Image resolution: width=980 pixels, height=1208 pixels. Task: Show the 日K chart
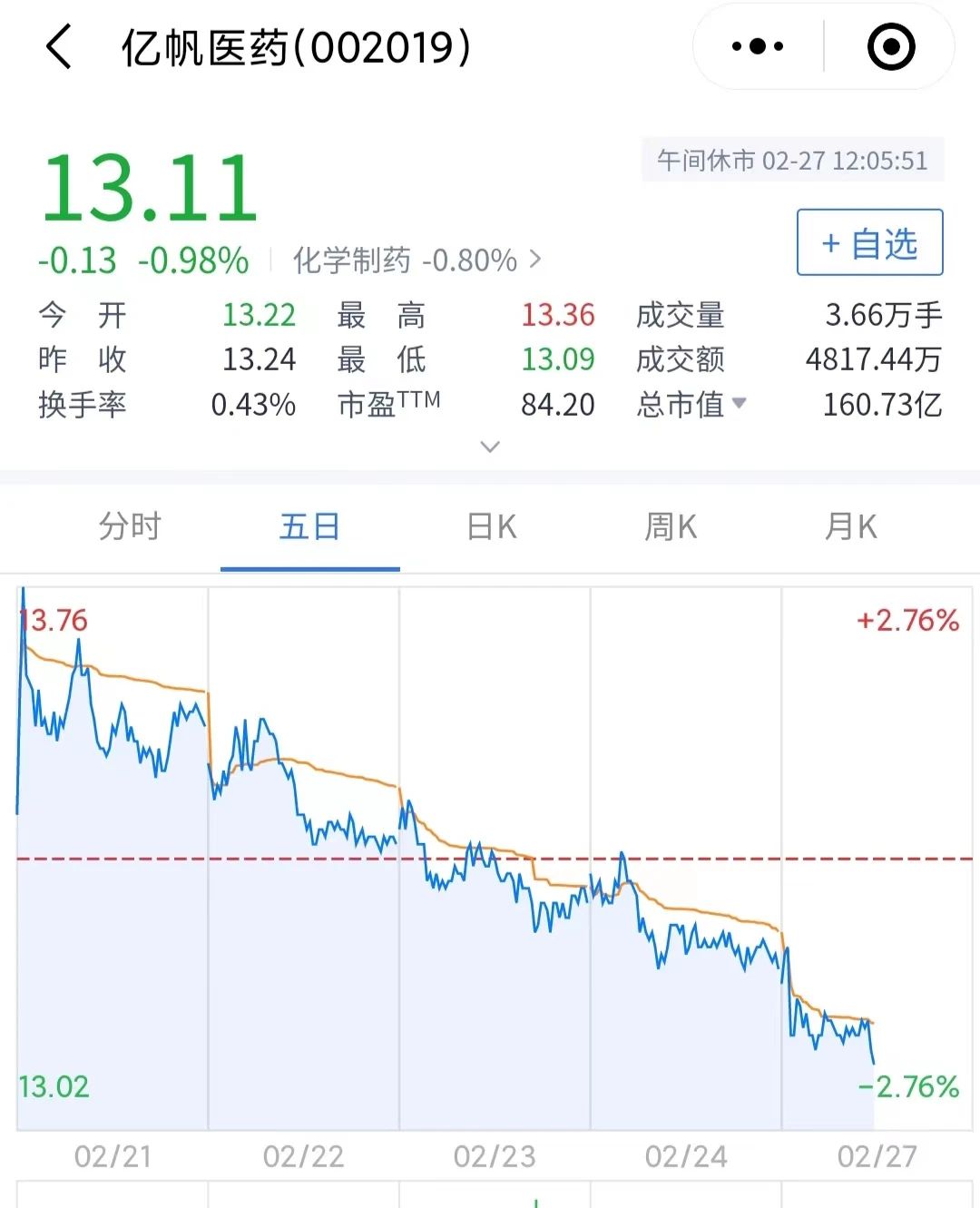coord(491,526)
